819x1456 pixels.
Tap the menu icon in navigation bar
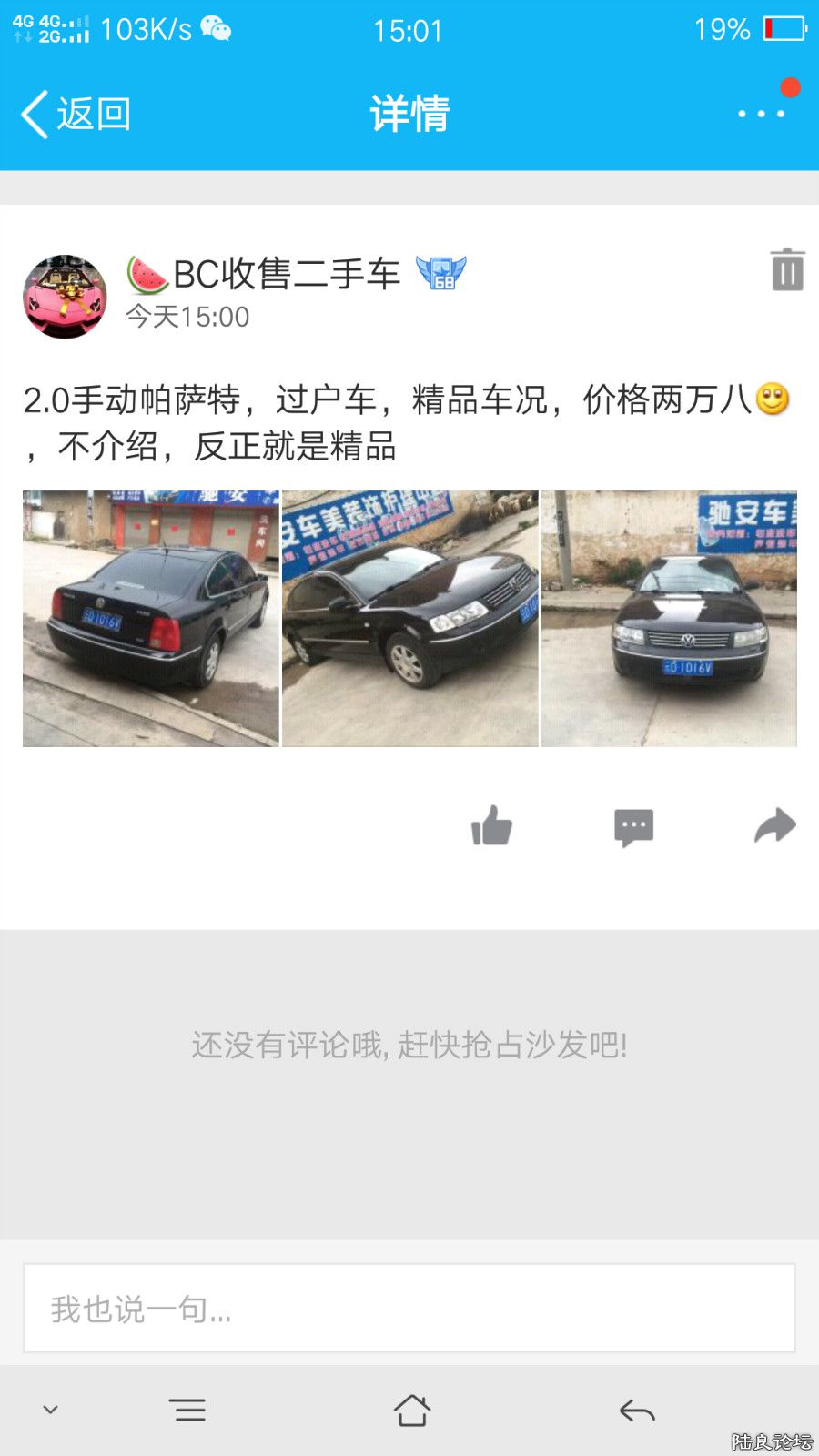(188, 1409)
